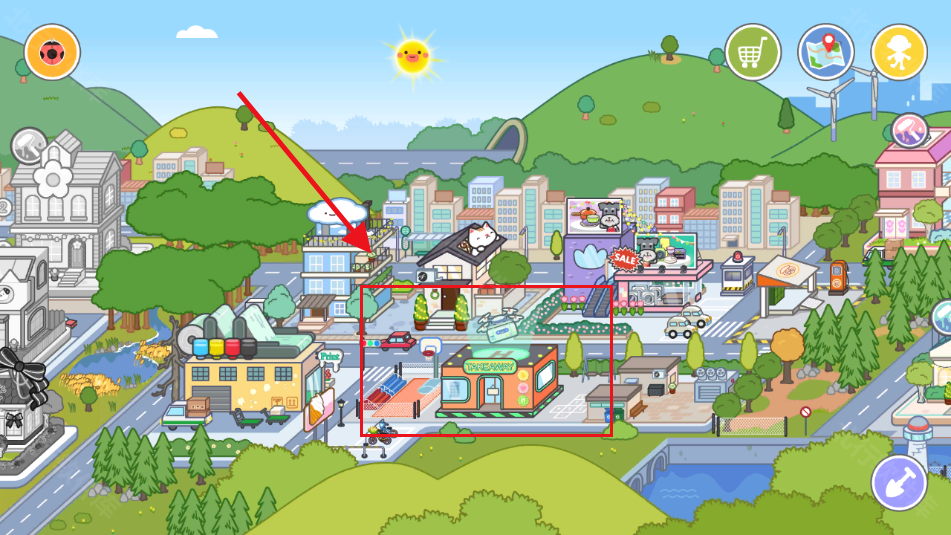
Task: Open the character creator
Action: click(x=898, y=52)
